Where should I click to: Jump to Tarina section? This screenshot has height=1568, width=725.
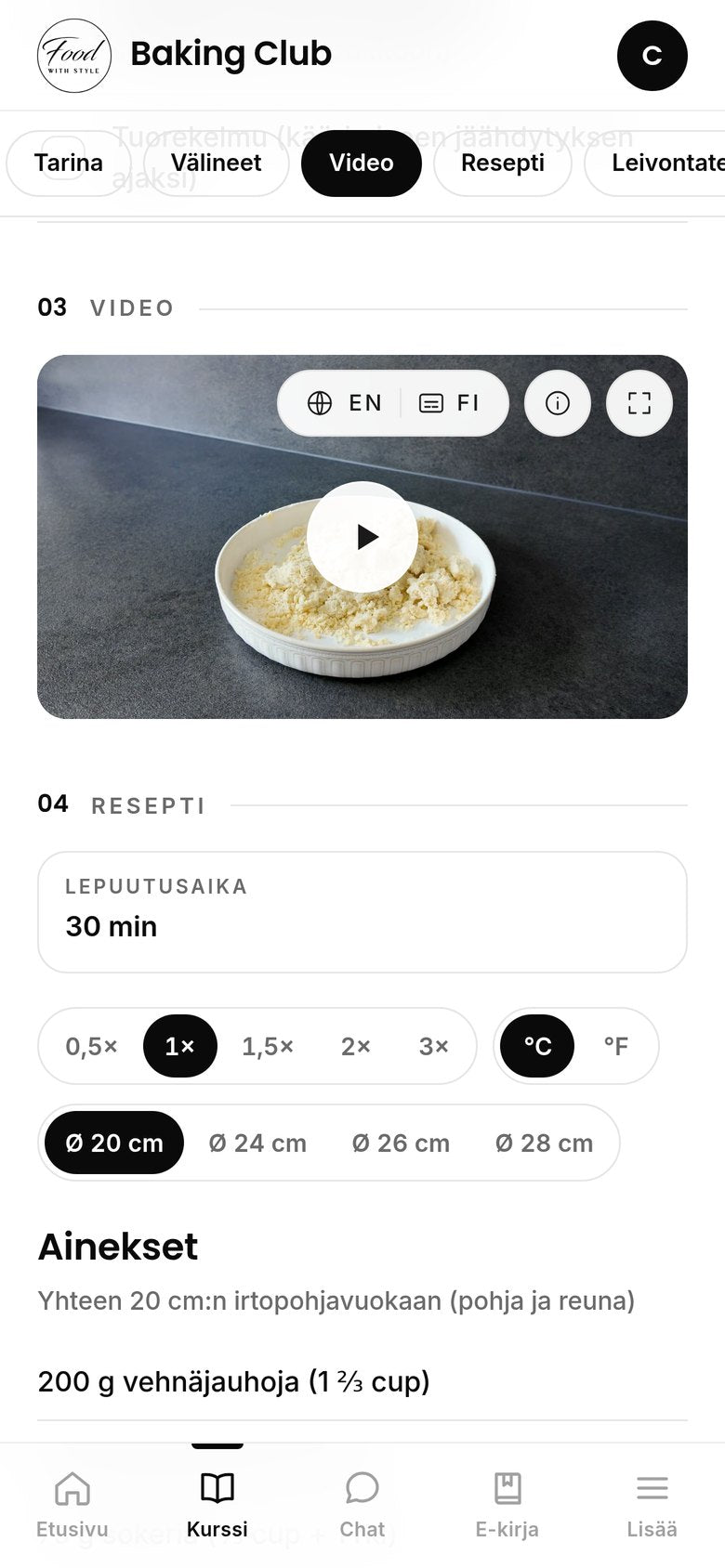pyautogui.click(x=69, y=163)
